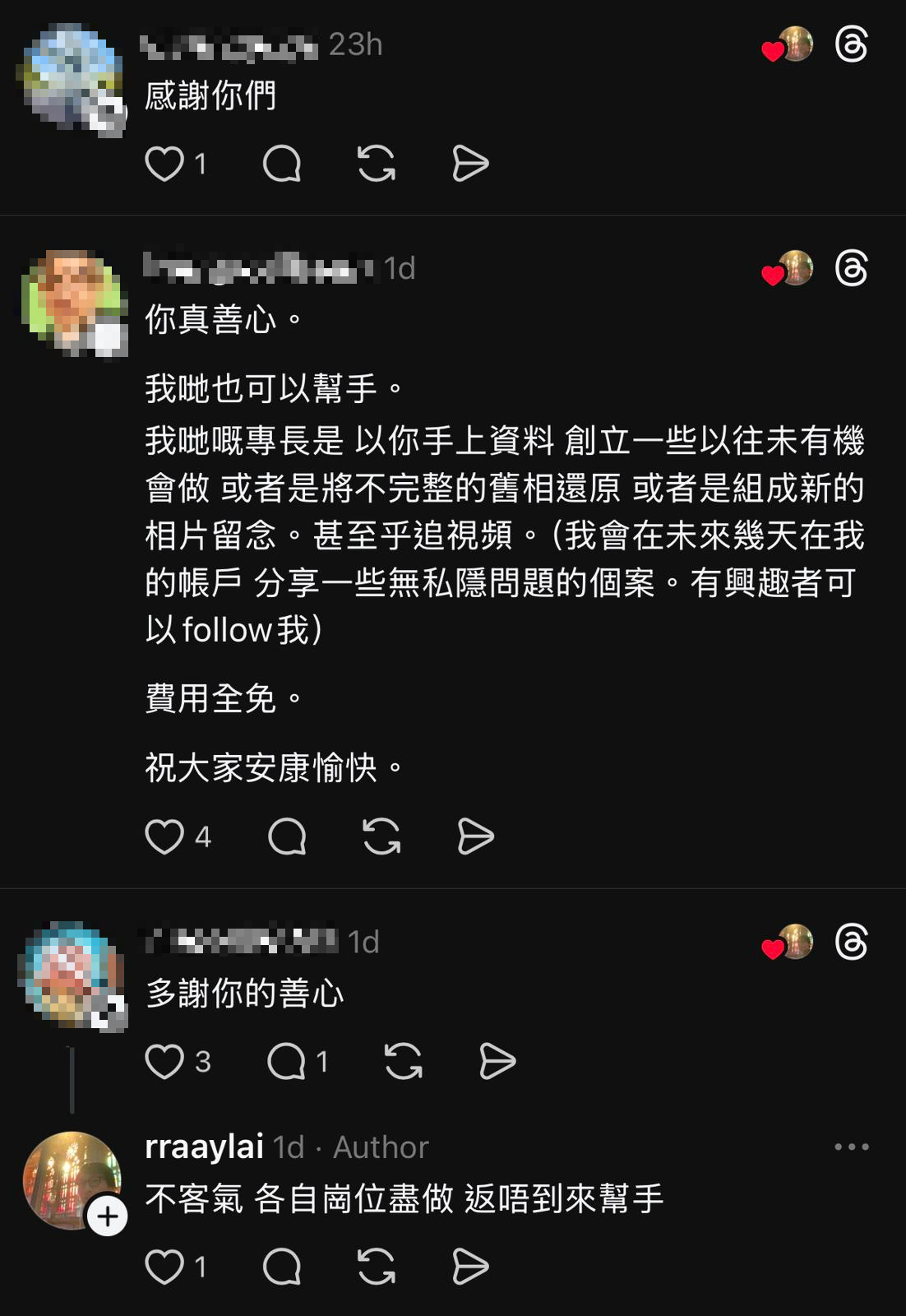Share rraaylai's 不客氣 reply
The image size is (906, 1316).
[x=470, y=1267]
